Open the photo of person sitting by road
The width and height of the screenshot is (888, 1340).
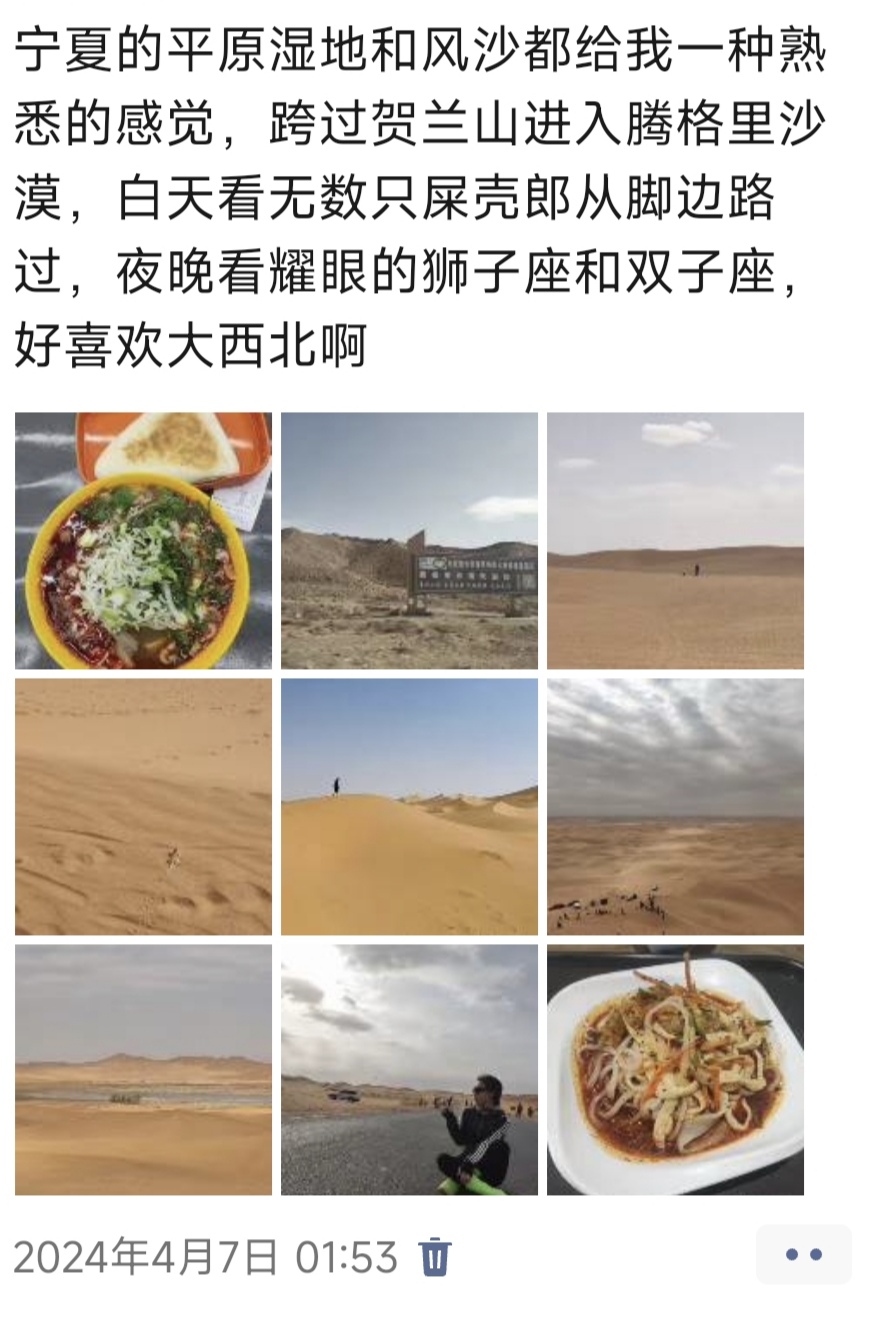coord(409,1070)
